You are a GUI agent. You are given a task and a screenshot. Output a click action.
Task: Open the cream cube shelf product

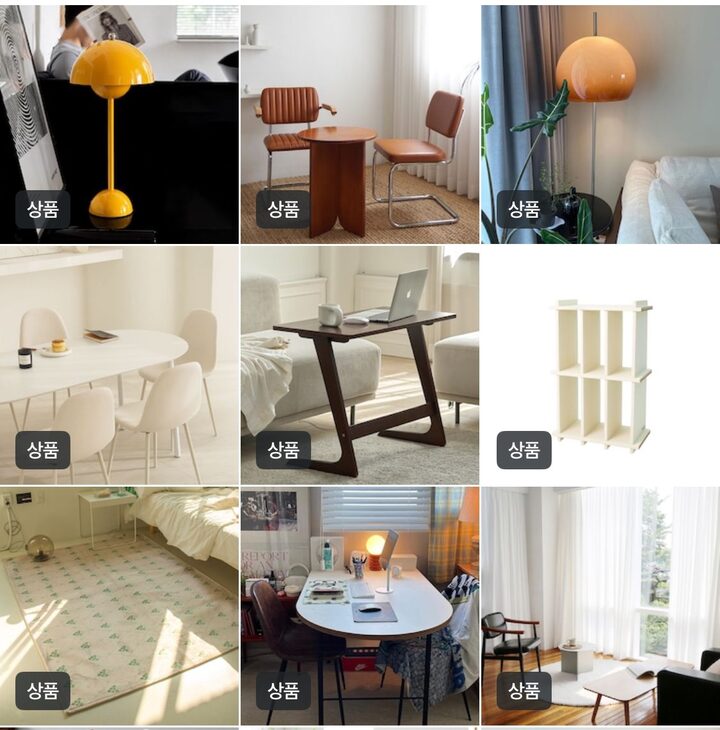pyautogui.click(x=600, y=365)
